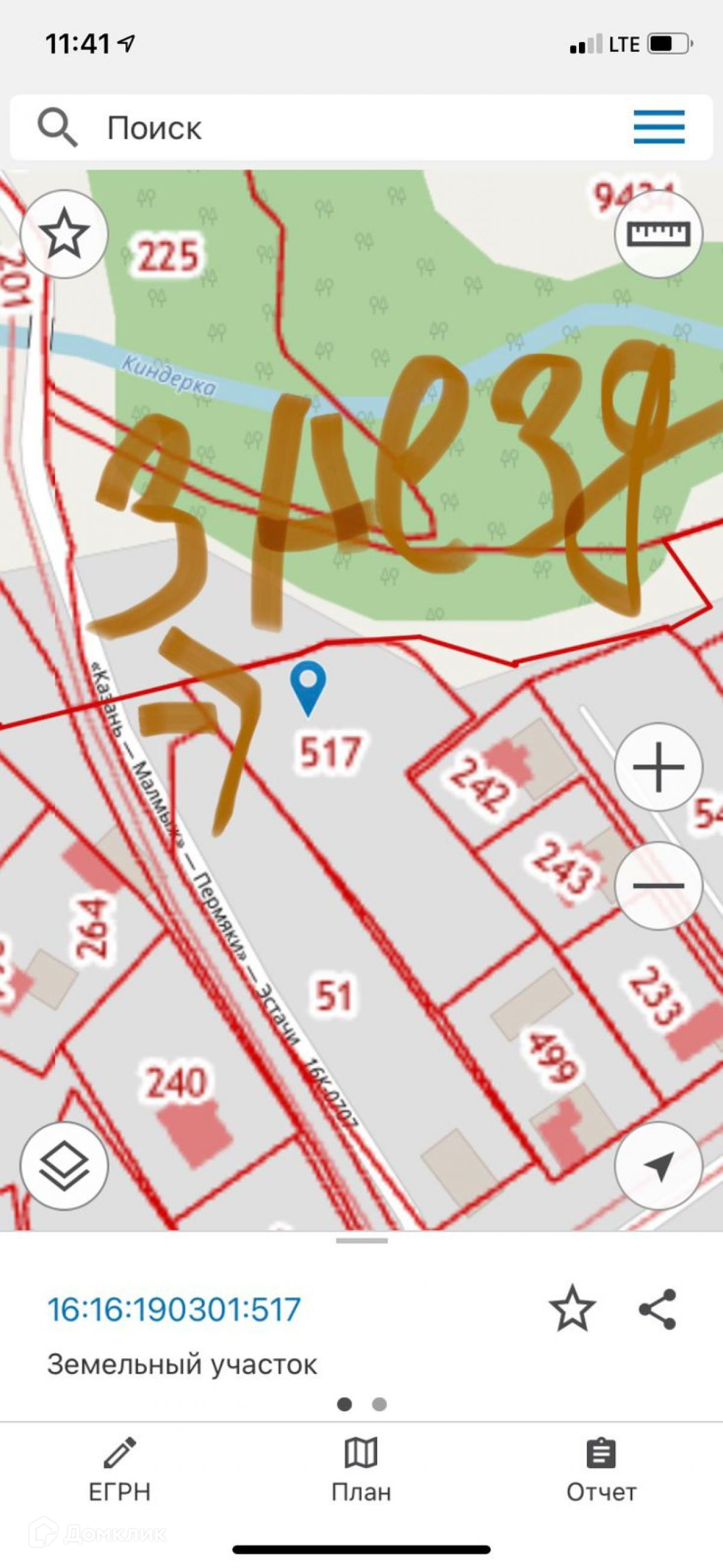Open the ЕГРН tab
Image resolution: width=723 pixels, height=1568 pixels.
120,1469
